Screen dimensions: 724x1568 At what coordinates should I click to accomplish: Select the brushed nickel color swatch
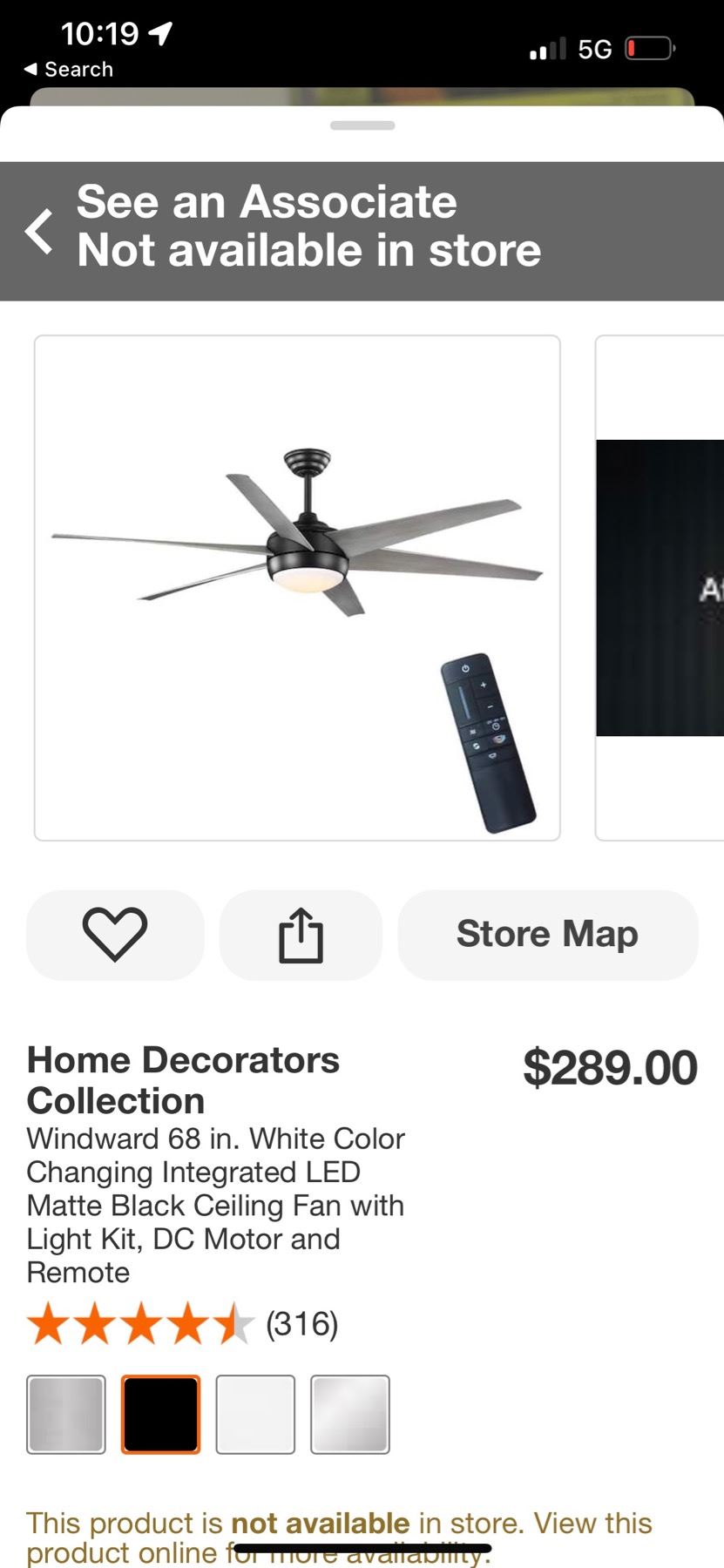(x=66, y=1415)
